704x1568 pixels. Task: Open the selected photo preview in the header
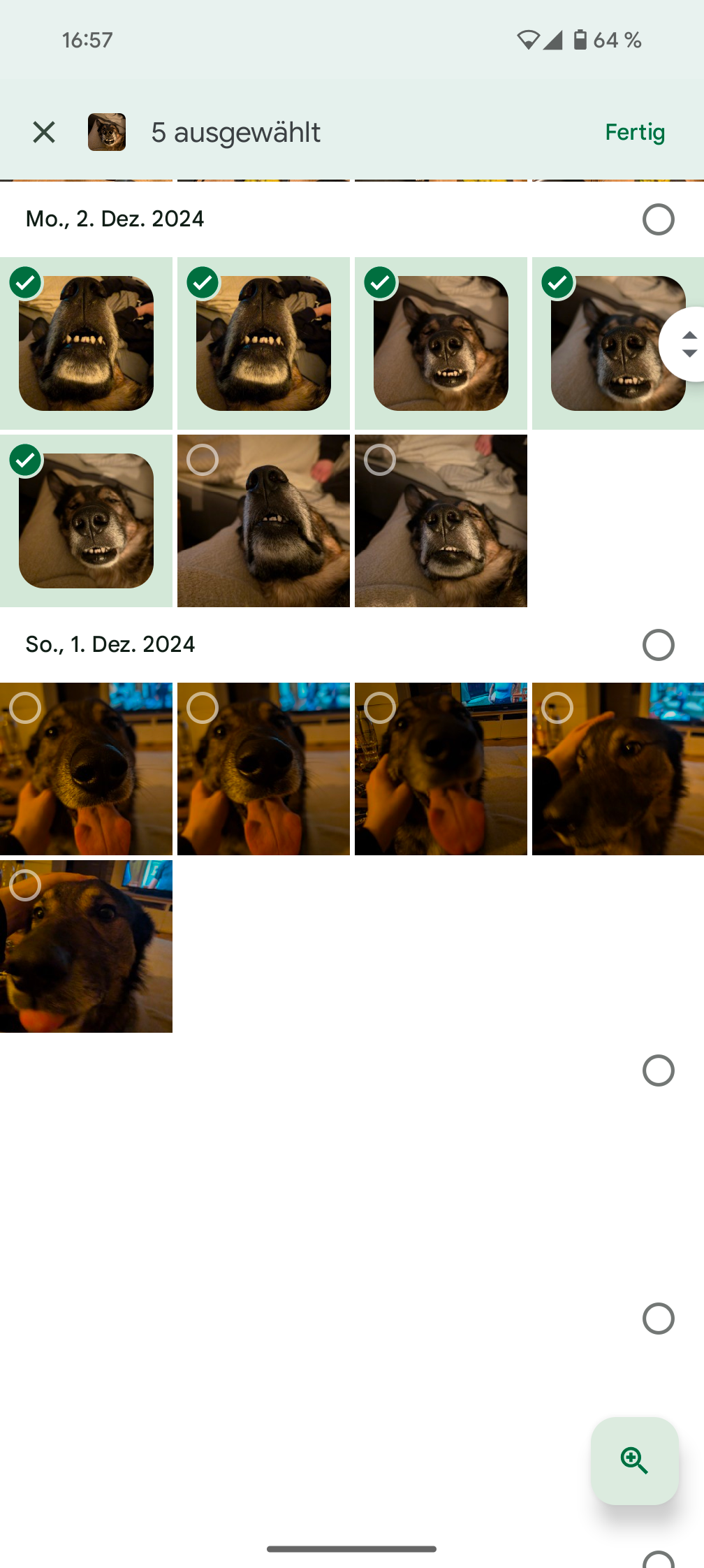click(x=107, y=132)
